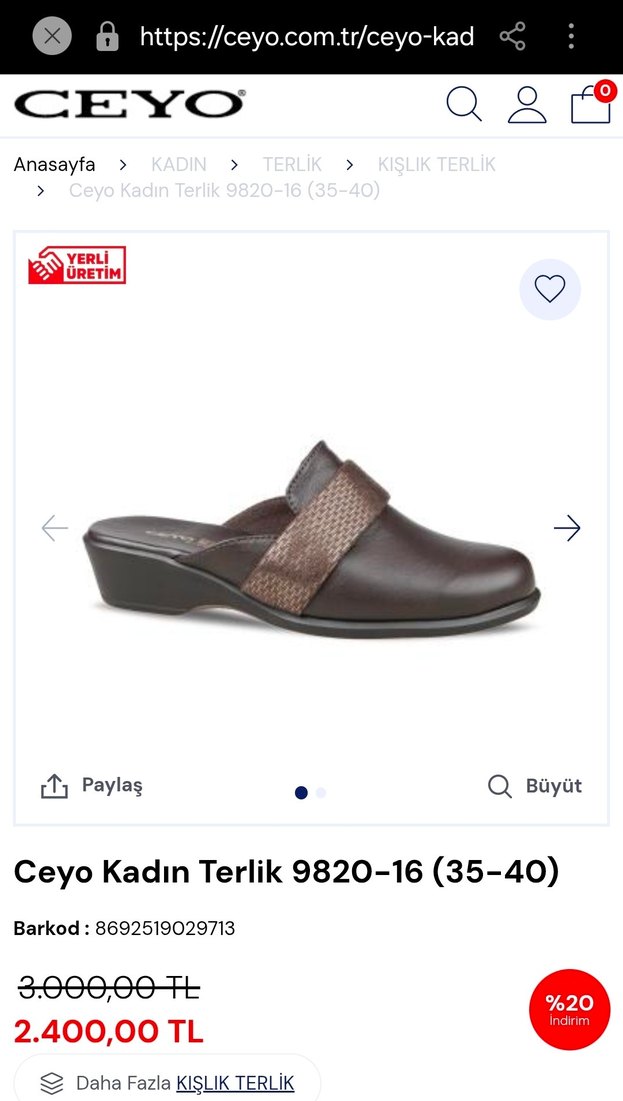
Task: Share the page from browser toolbar
Action: (512, 37)
